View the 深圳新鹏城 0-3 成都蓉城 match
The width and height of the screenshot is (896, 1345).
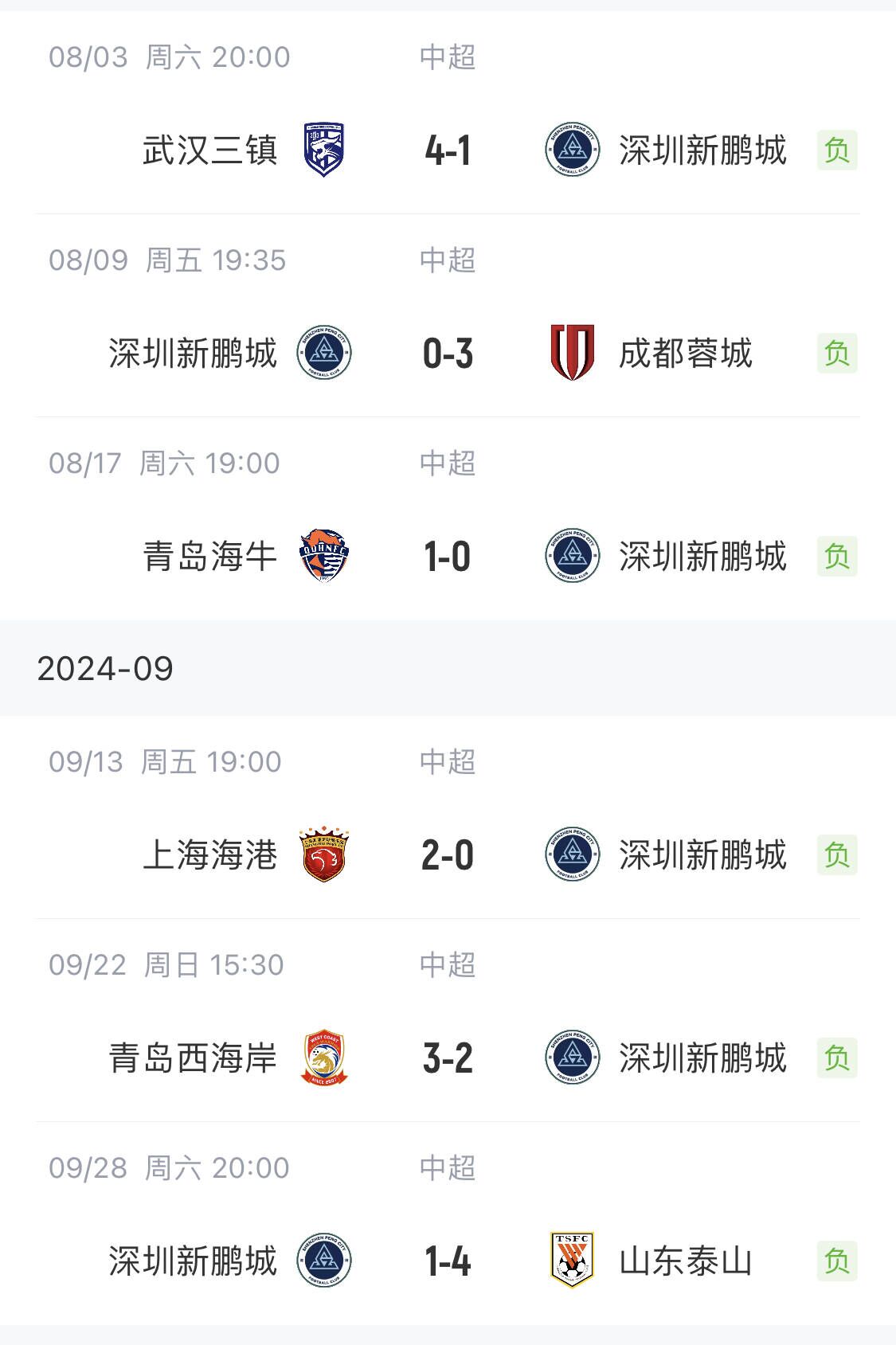(448, 353)
